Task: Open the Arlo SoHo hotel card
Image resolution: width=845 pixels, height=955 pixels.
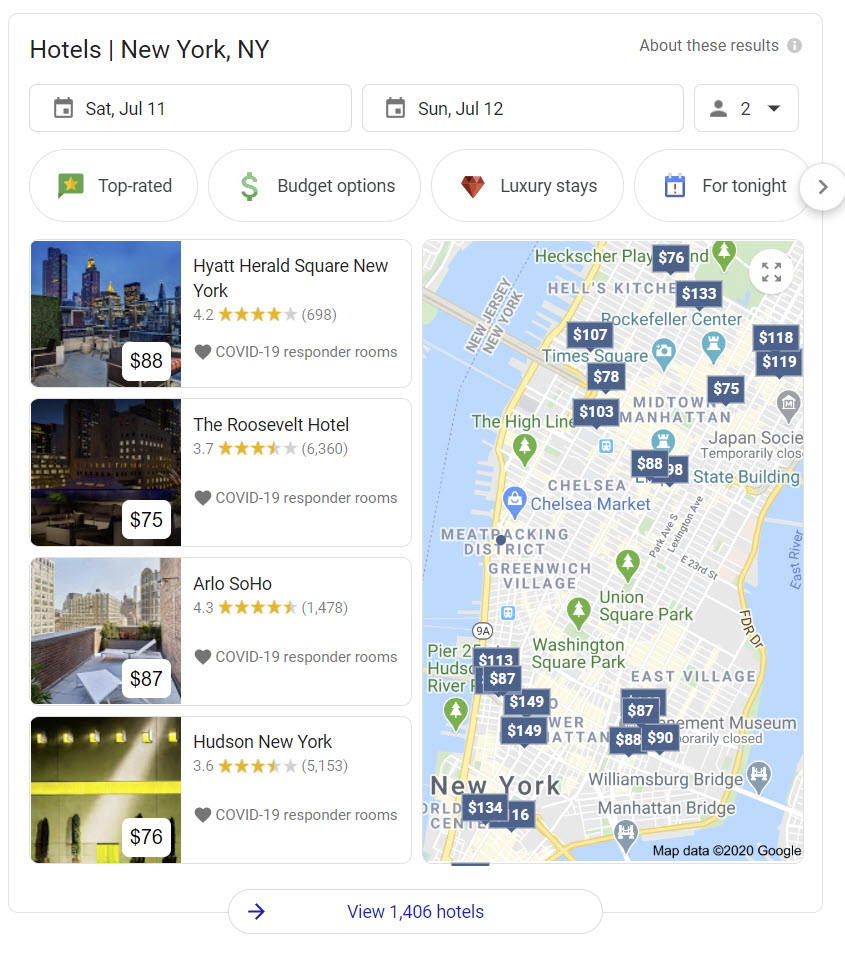Action: coord(232,584)
